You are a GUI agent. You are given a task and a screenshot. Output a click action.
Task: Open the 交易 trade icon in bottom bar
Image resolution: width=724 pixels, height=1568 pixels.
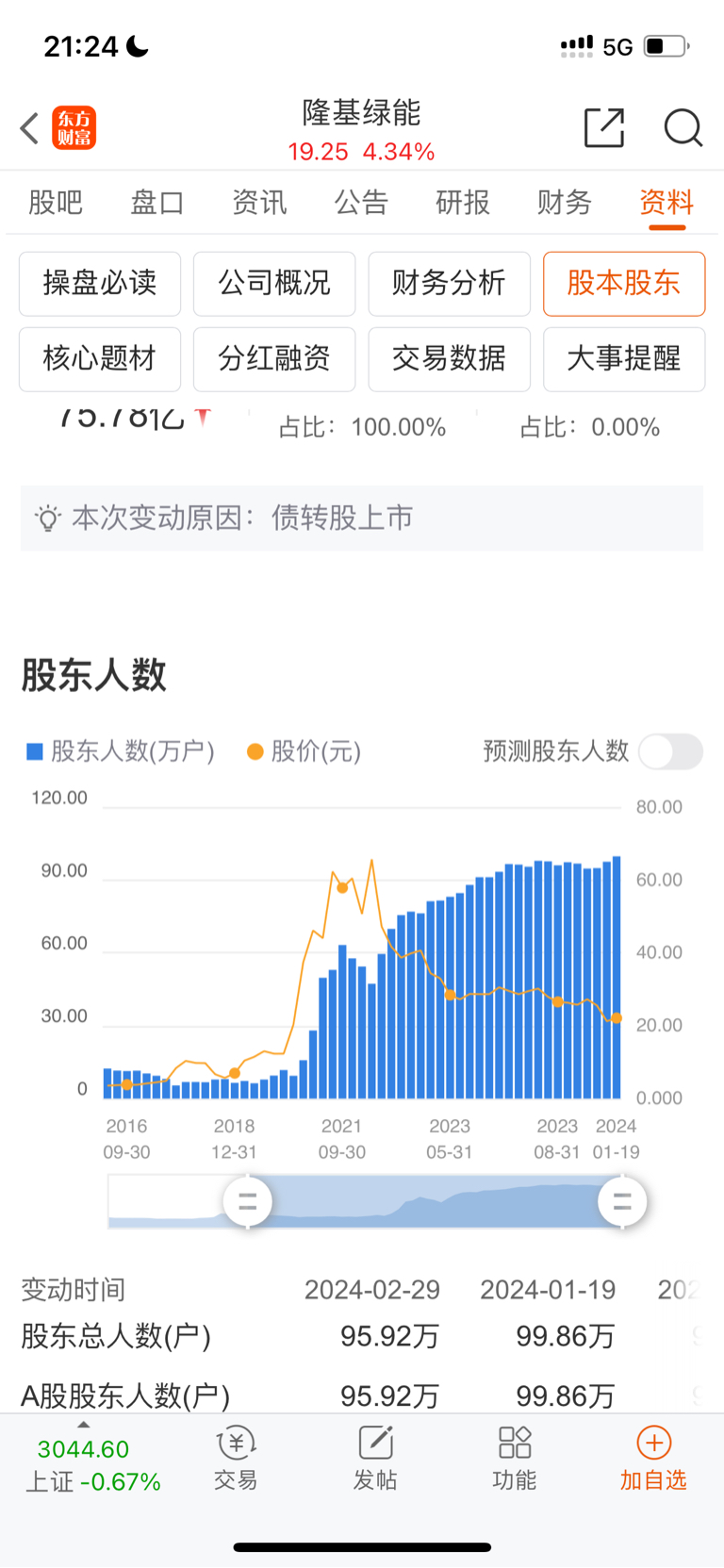[x=235, y=1457]
